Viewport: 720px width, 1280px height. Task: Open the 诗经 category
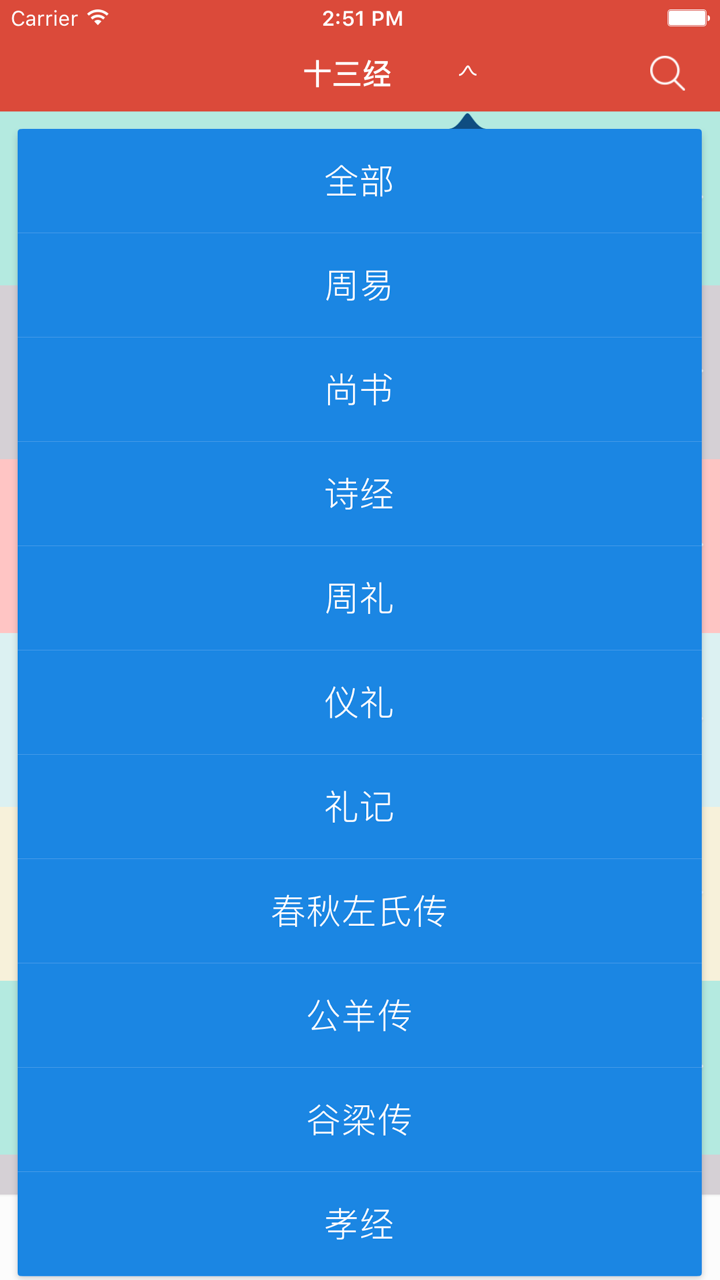(x=360, y=495)
